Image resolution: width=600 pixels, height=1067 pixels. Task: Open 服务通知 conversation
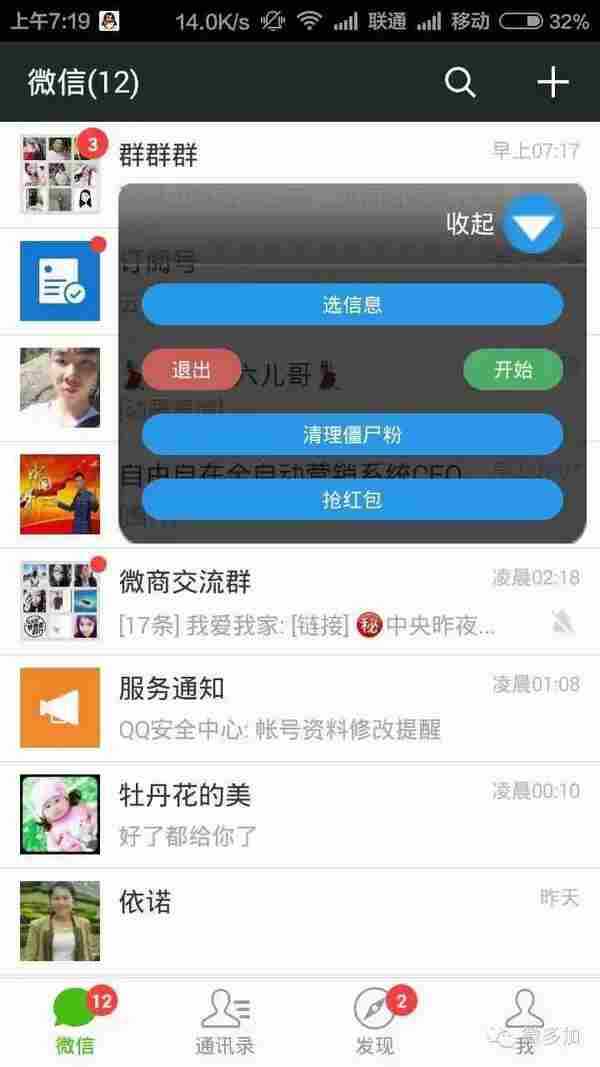pyautogui.click(x=300, y=708)
